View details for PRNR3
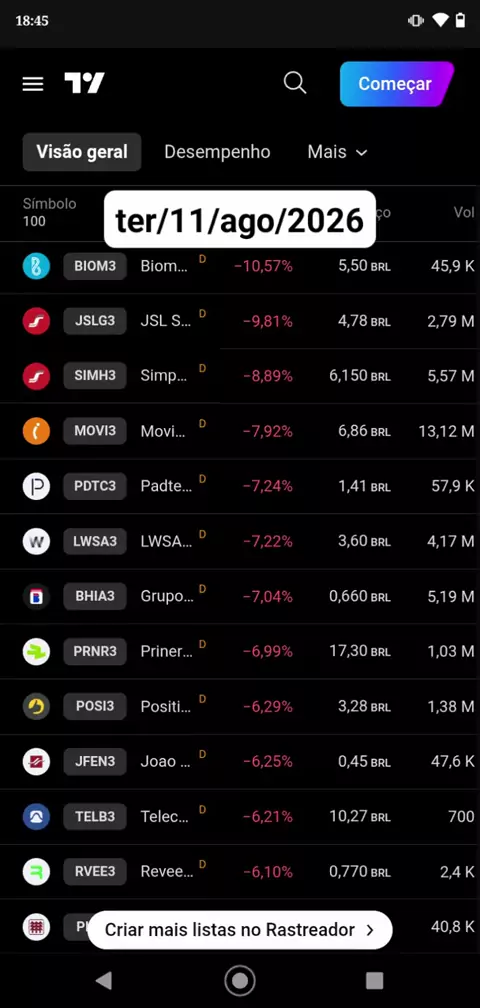 point(240,652)
